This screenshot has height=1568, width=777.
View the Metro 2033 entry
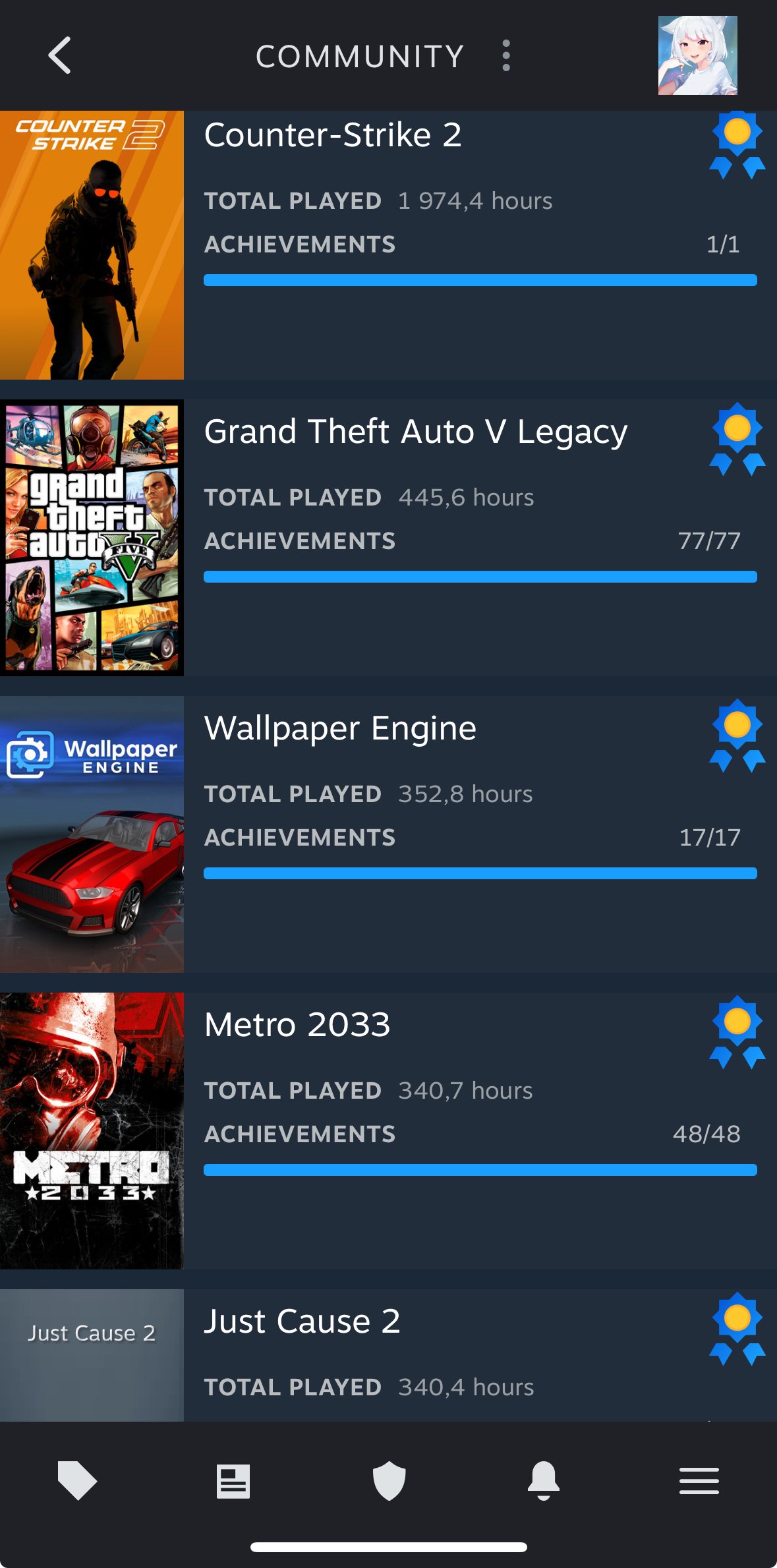coord(388,1131)
